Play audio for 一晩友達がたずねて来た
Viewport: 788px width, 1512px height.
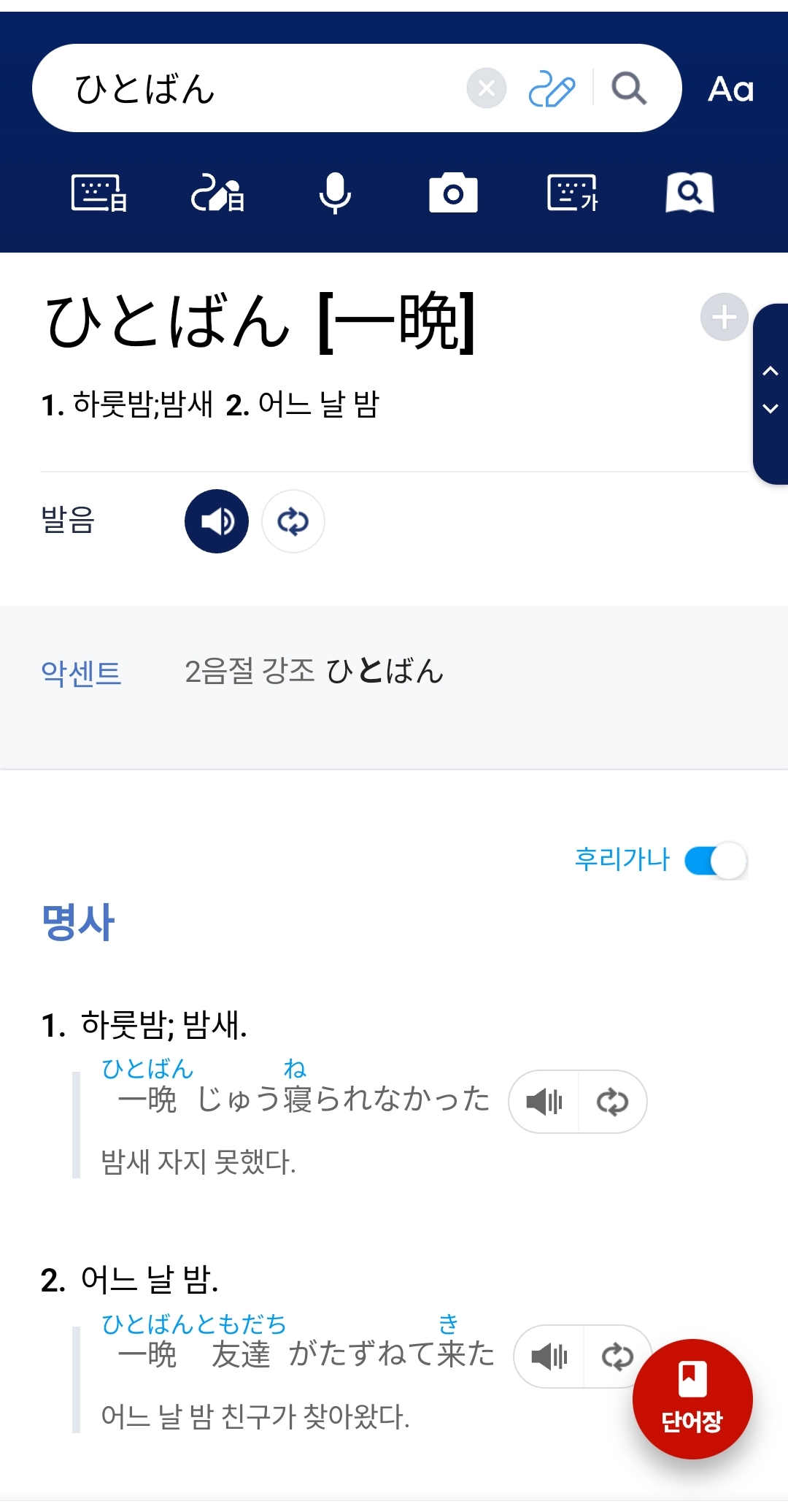tap(549, 1356)
